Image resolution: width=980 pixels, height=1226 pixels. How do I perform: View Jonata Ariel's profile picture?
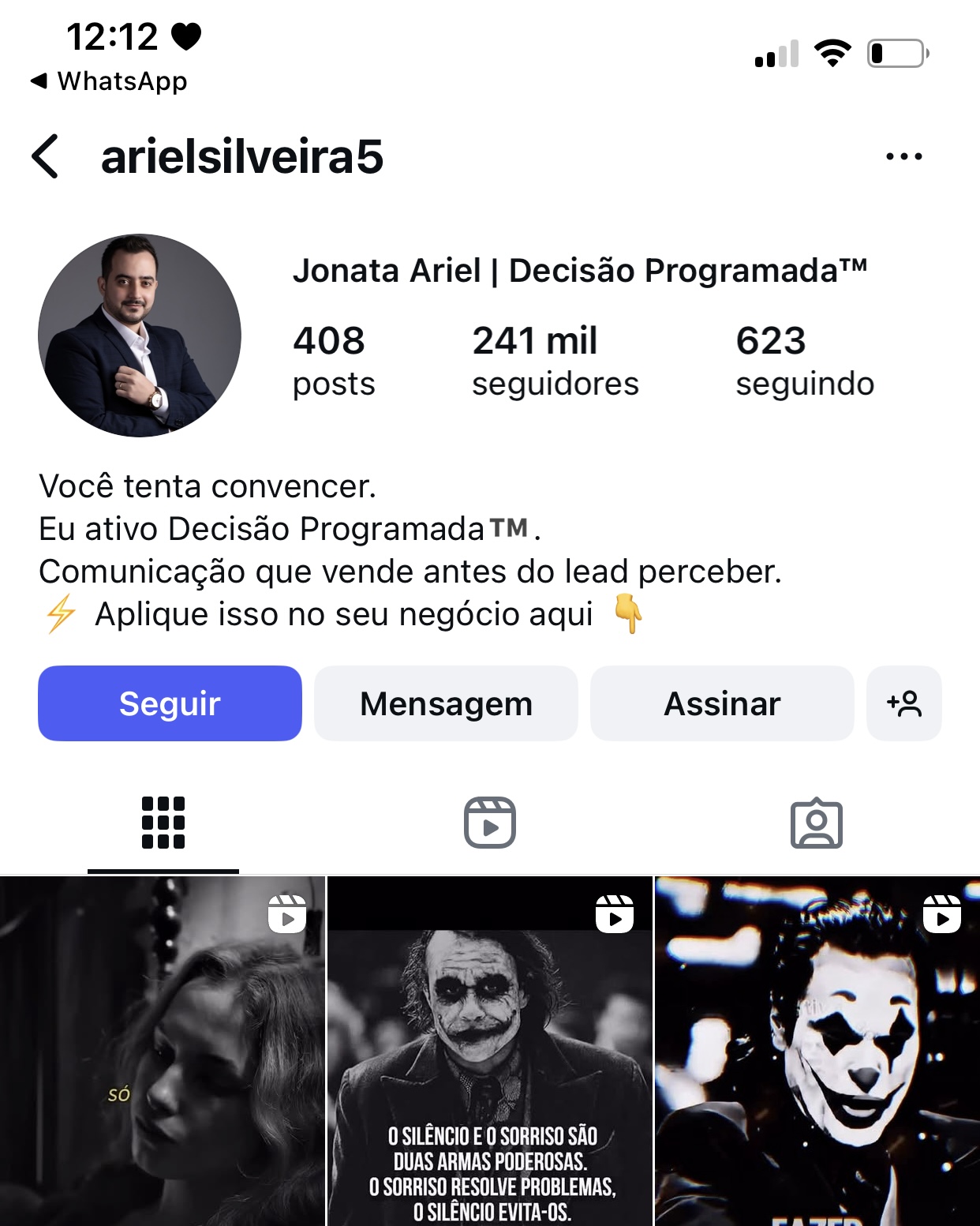(140, 336)
